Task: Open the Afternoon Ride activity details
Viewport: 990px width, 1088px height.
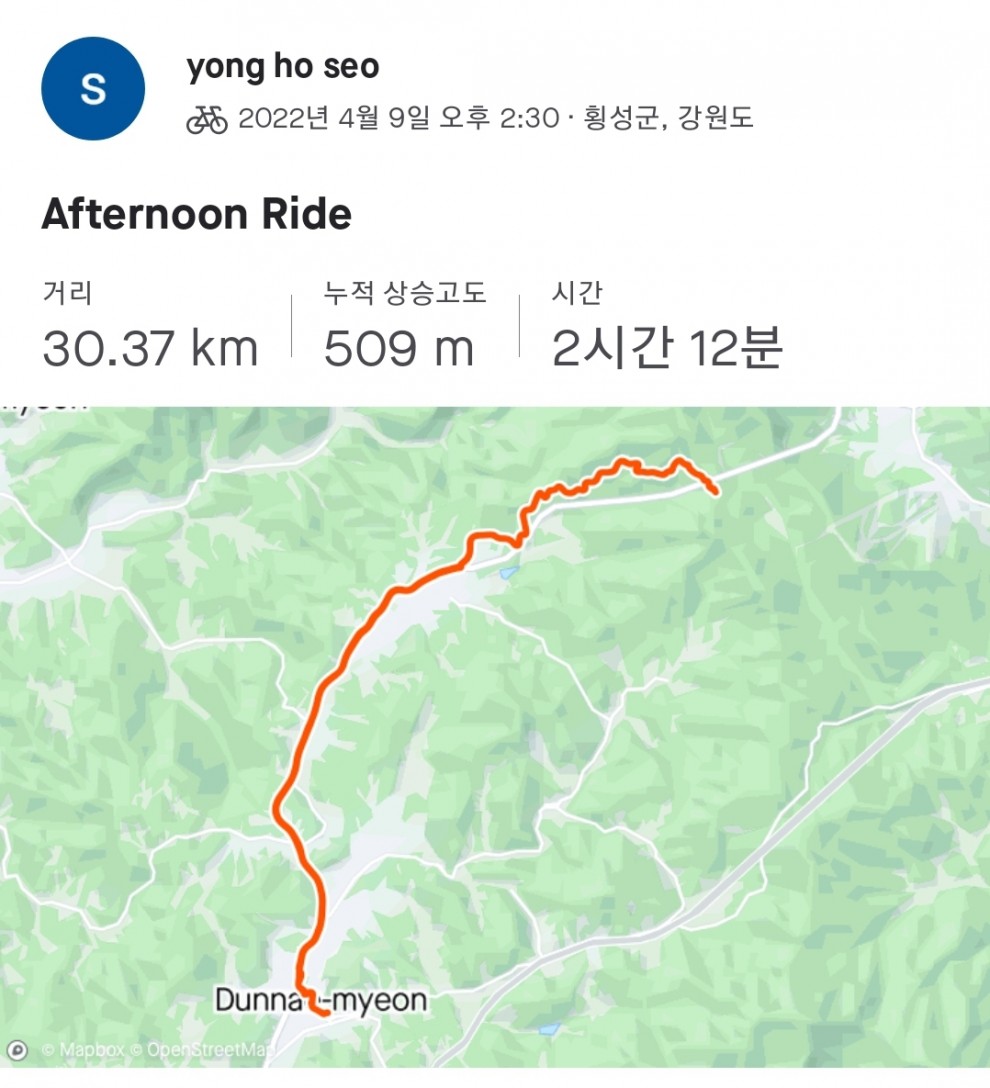Action: (196, 215)
